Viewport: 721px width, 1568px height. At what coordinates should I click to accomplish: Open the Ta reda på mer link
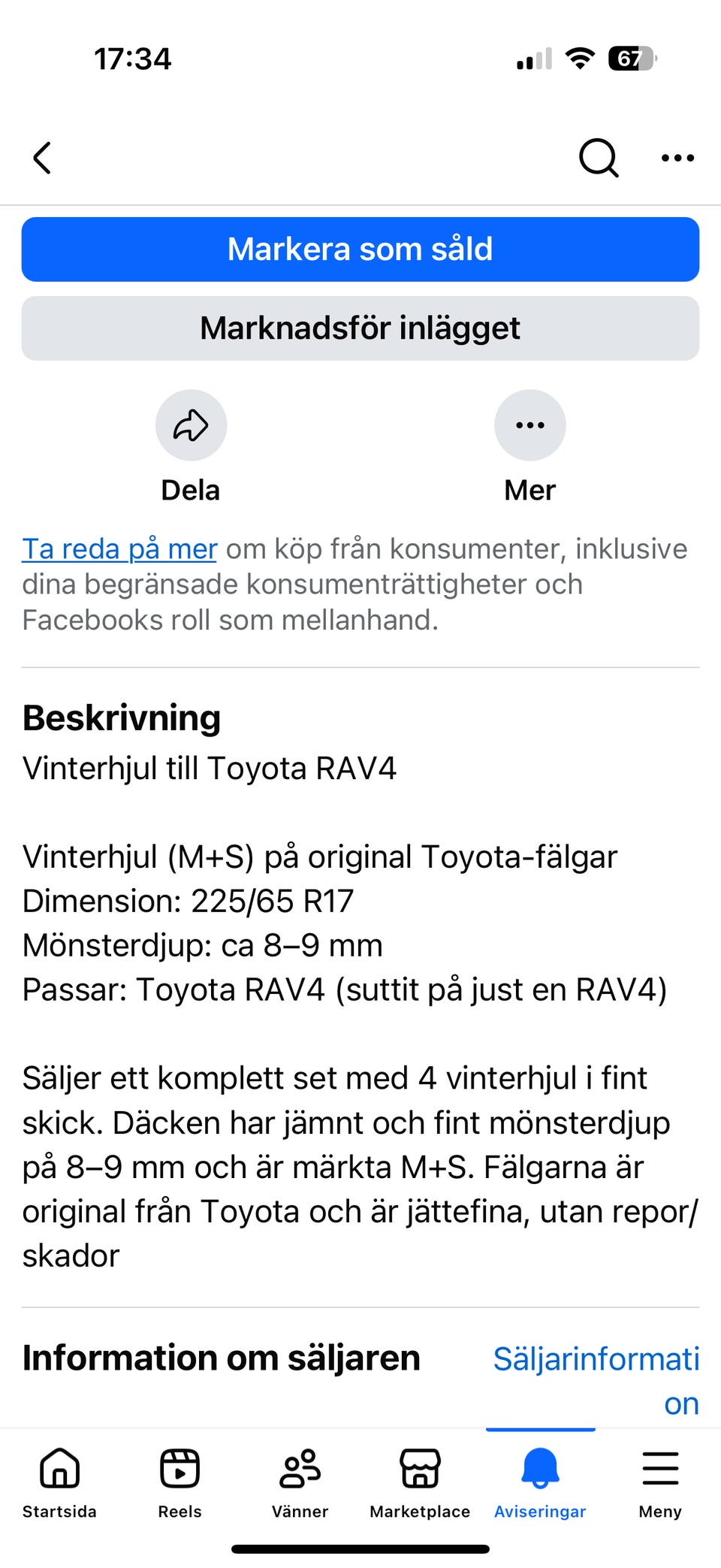coord(119,549)
